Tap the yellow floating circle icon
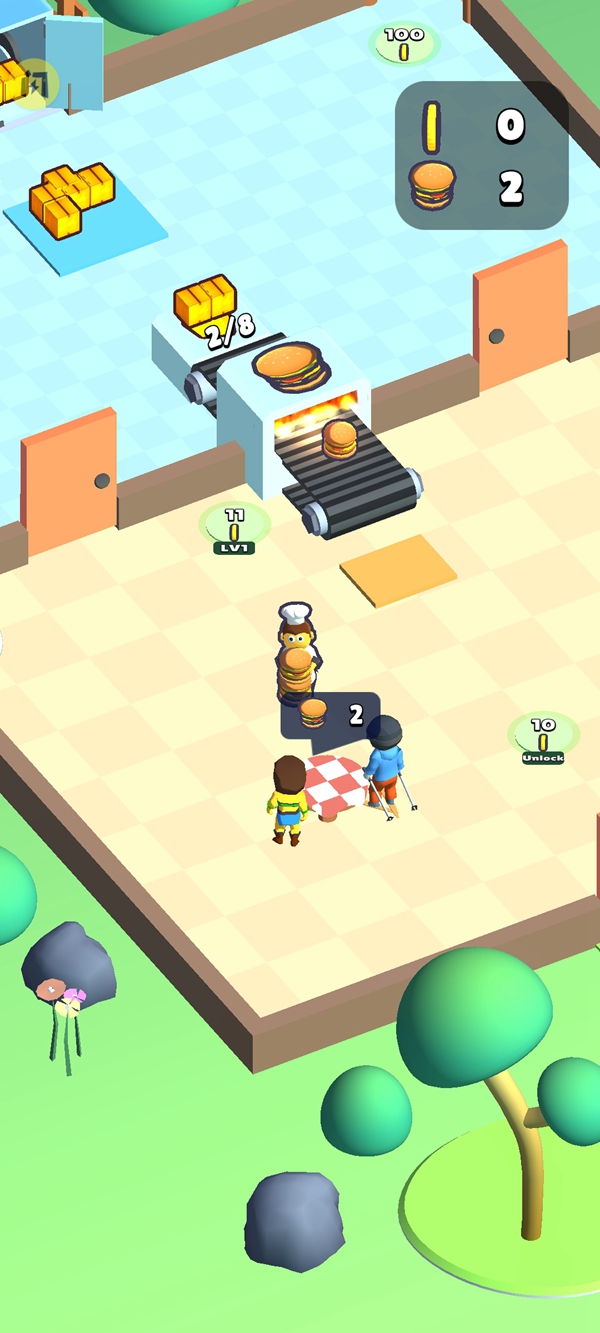Image resolution: width=600 pixels, height=1333 pixels. (37, 83)
